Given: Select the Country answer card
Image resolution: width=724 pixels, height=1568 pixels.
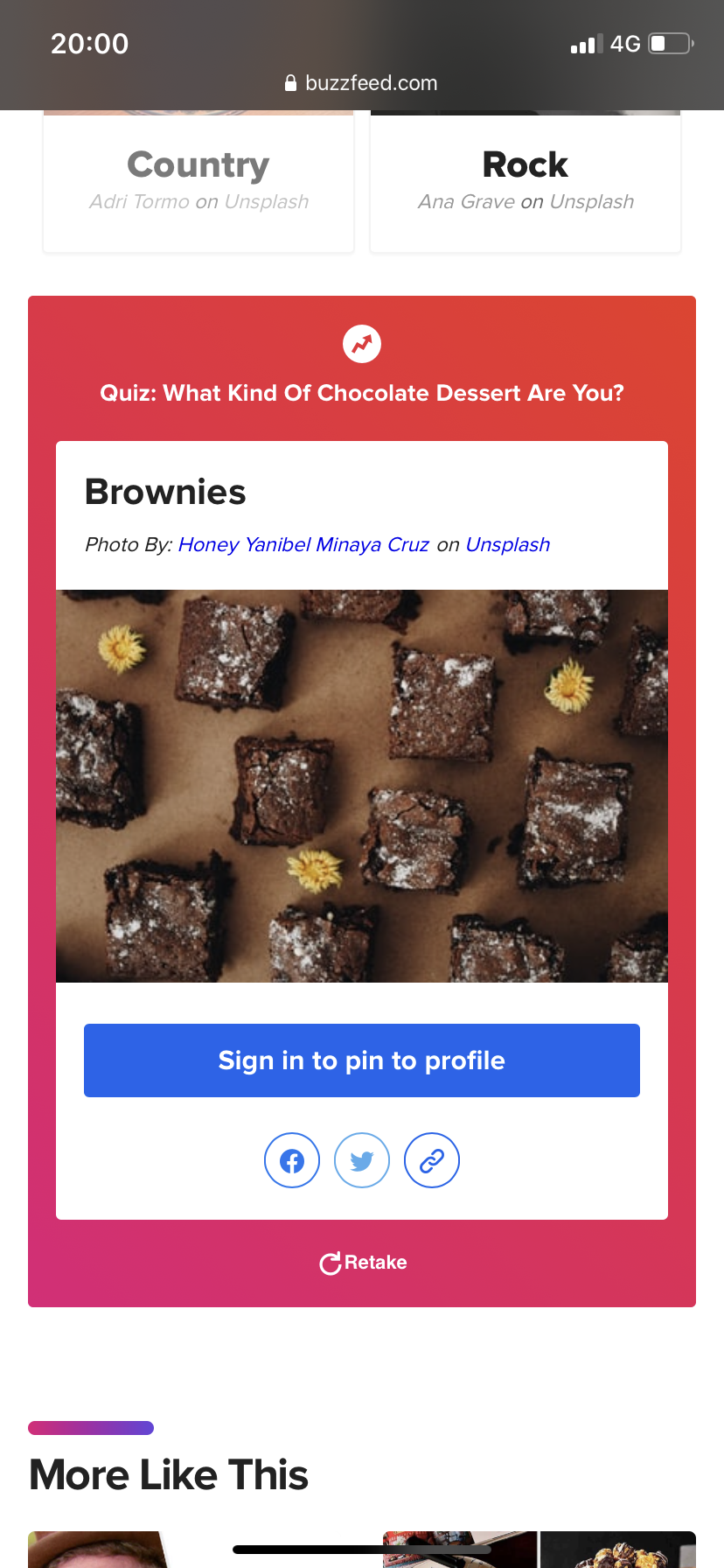Looking at the screenshot, I should (198, 182).
